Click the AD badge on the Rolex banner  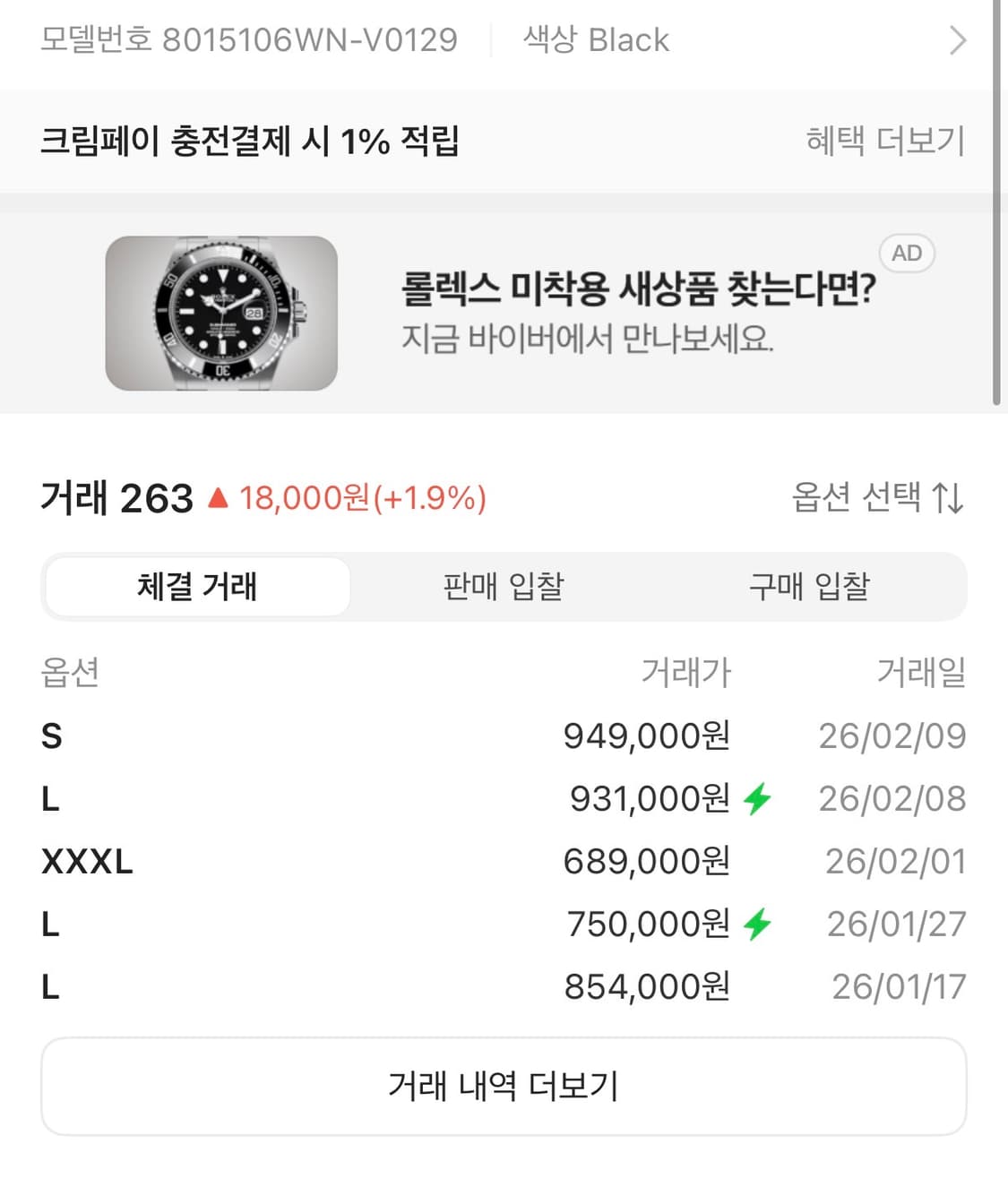[x=908, y=253]
